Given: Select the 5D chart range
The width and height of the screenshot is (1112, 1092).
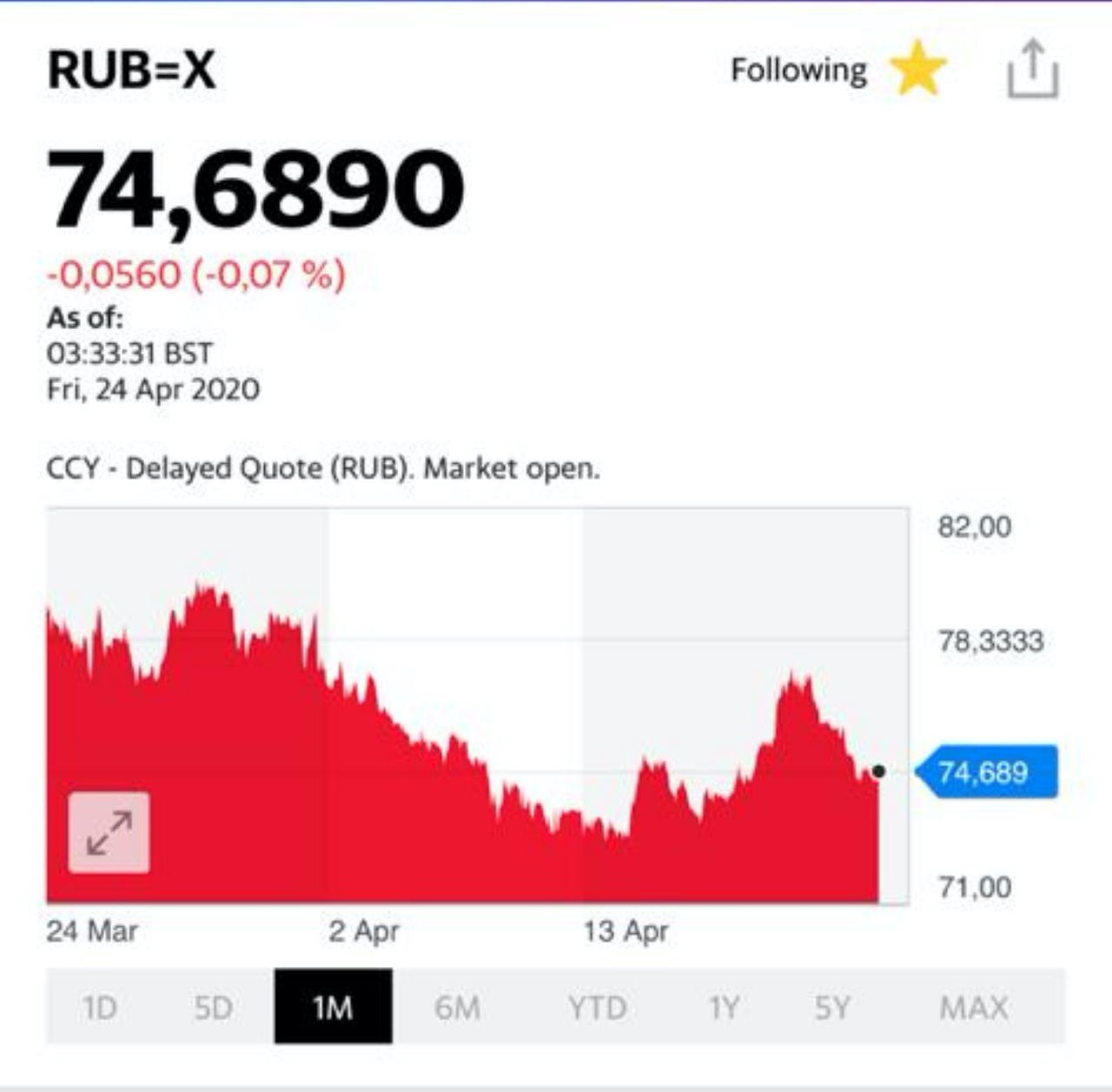Looking at the screenshot, I should 213,1008.
